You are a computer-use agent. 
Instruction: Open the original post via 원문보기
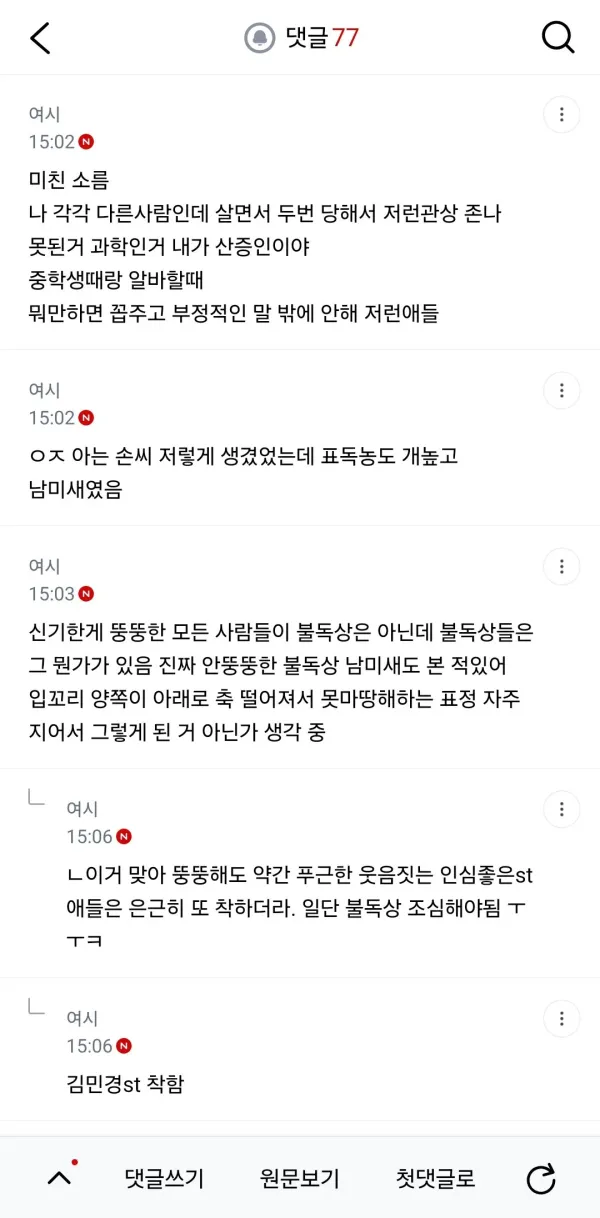pos(299,1178)
